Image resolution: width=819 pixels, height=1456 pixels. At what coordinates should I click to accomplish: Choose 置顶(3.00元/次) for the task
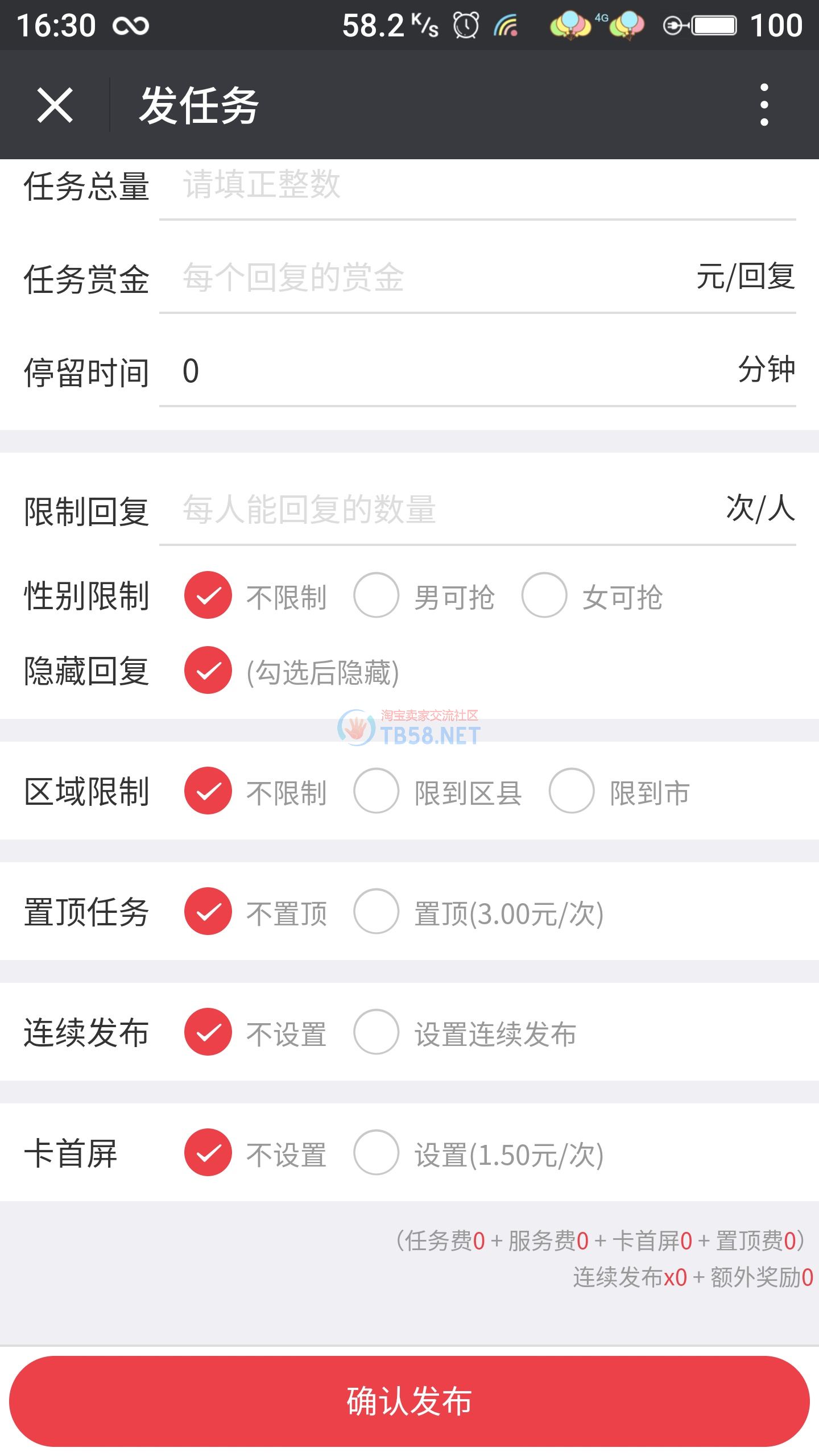pos(376,911)
